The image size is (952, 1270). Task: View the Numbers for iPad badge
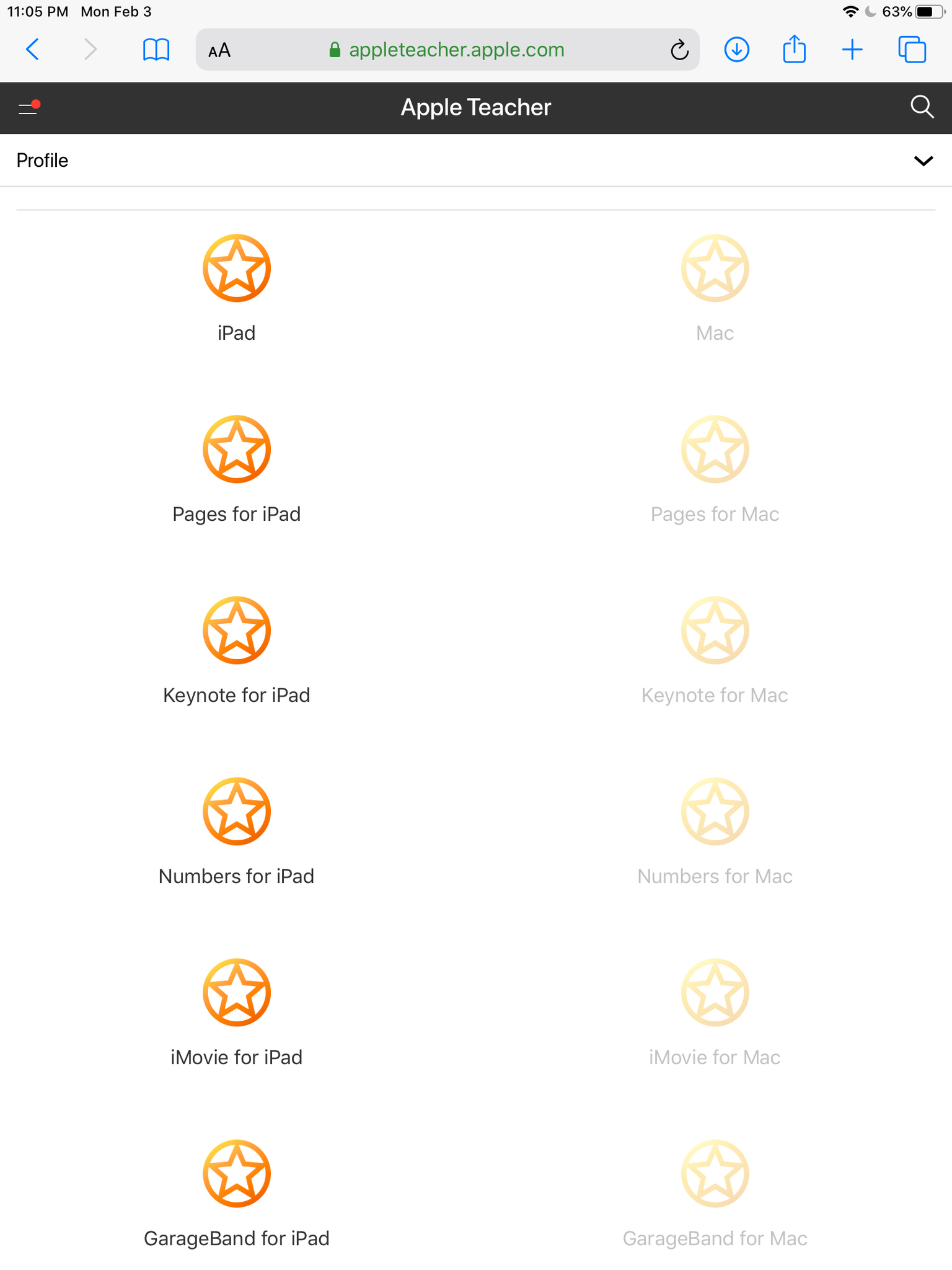coord(237,812)
